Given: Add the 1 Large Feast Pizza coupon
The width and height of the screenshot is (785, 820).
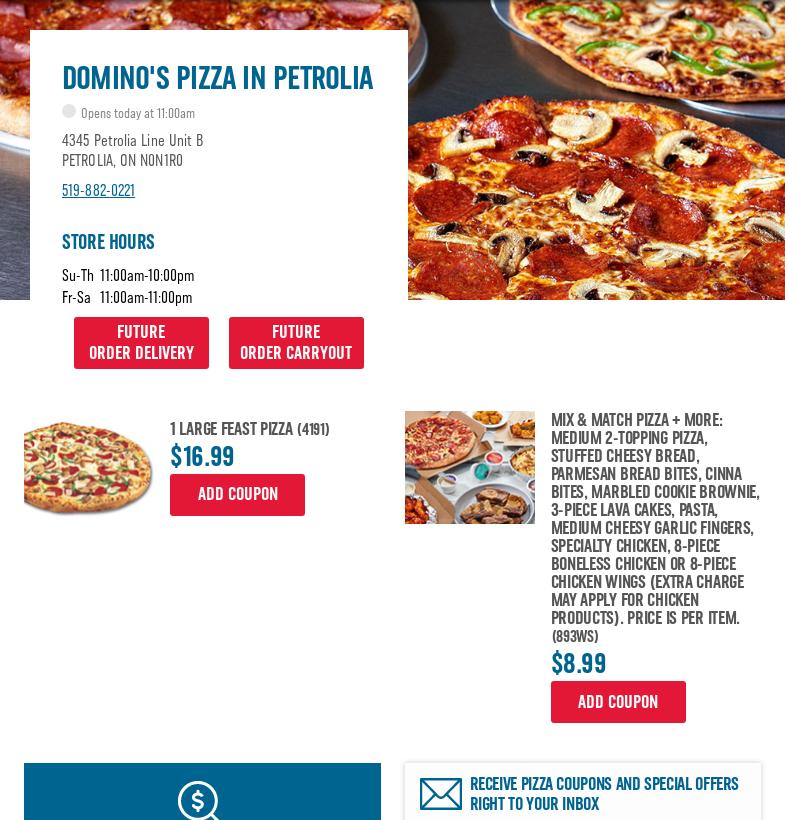Looking at the screenshot, I should 237,494.
